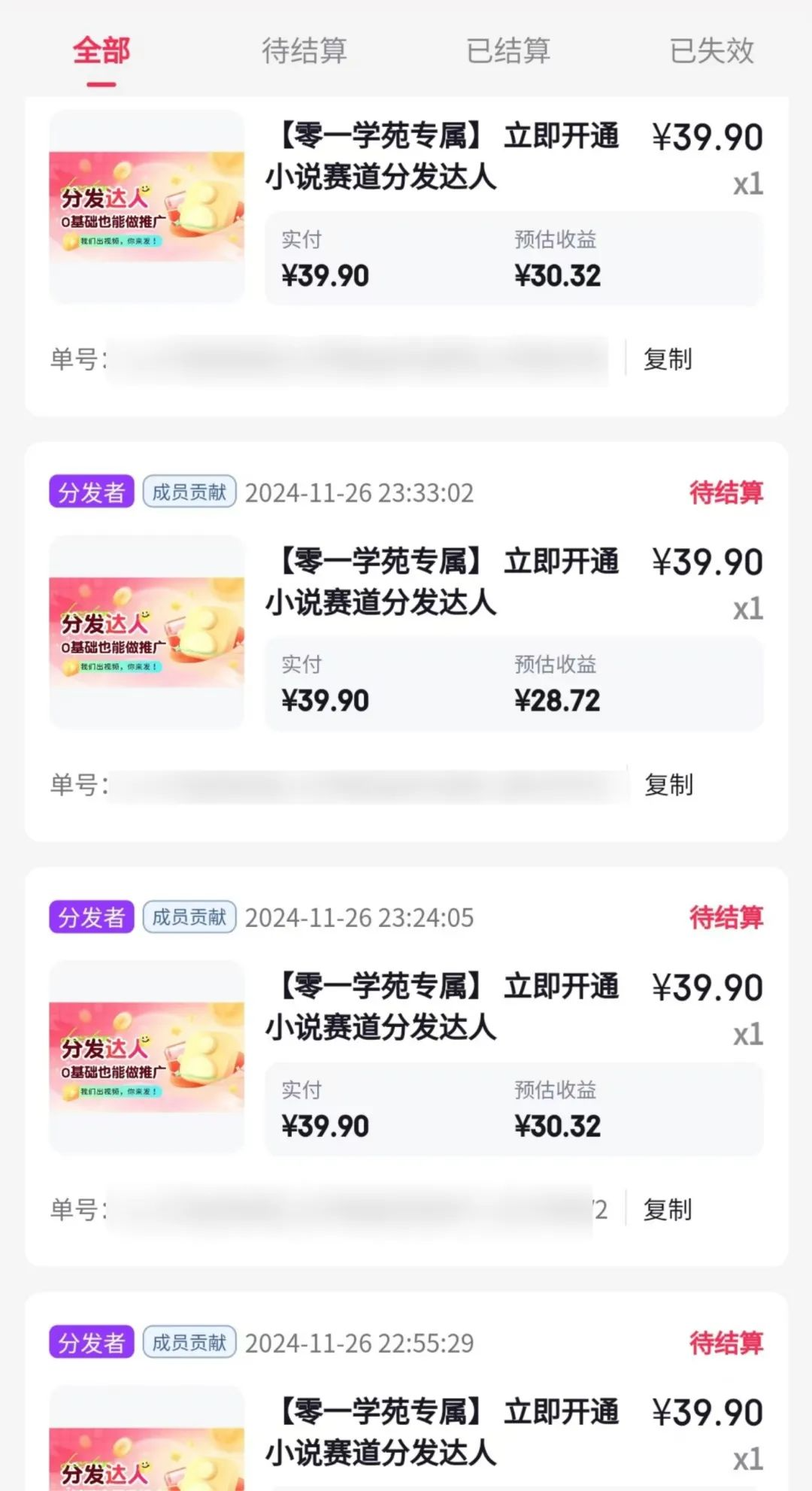This screenshot has height=1491, width=812.
Task: Copy order number of the 23:24:05 order
Action: (668, 1210)
